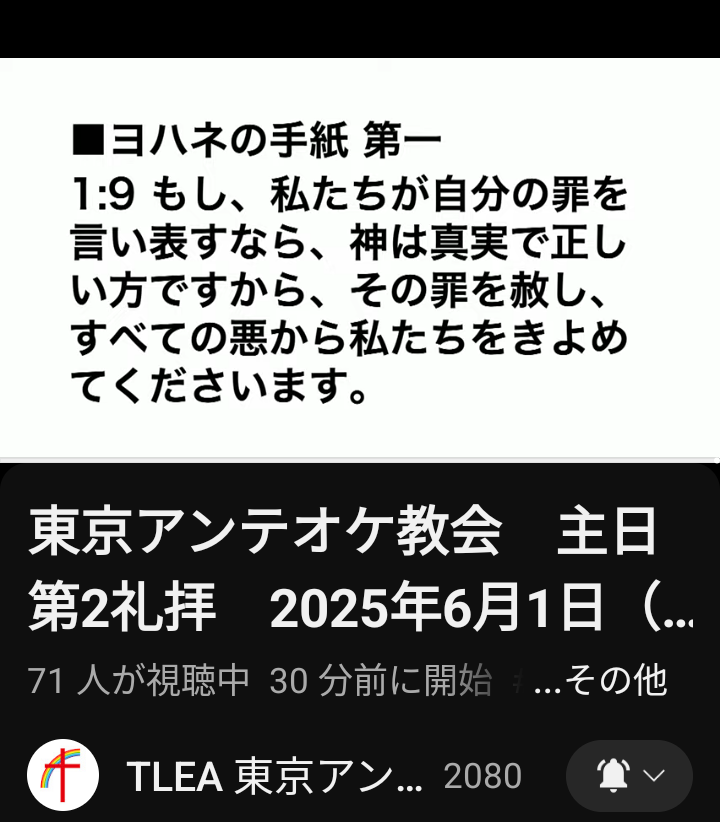Open the TLEA channel avatar
Screen dimensions: 720x822
(x=62, y=776)
